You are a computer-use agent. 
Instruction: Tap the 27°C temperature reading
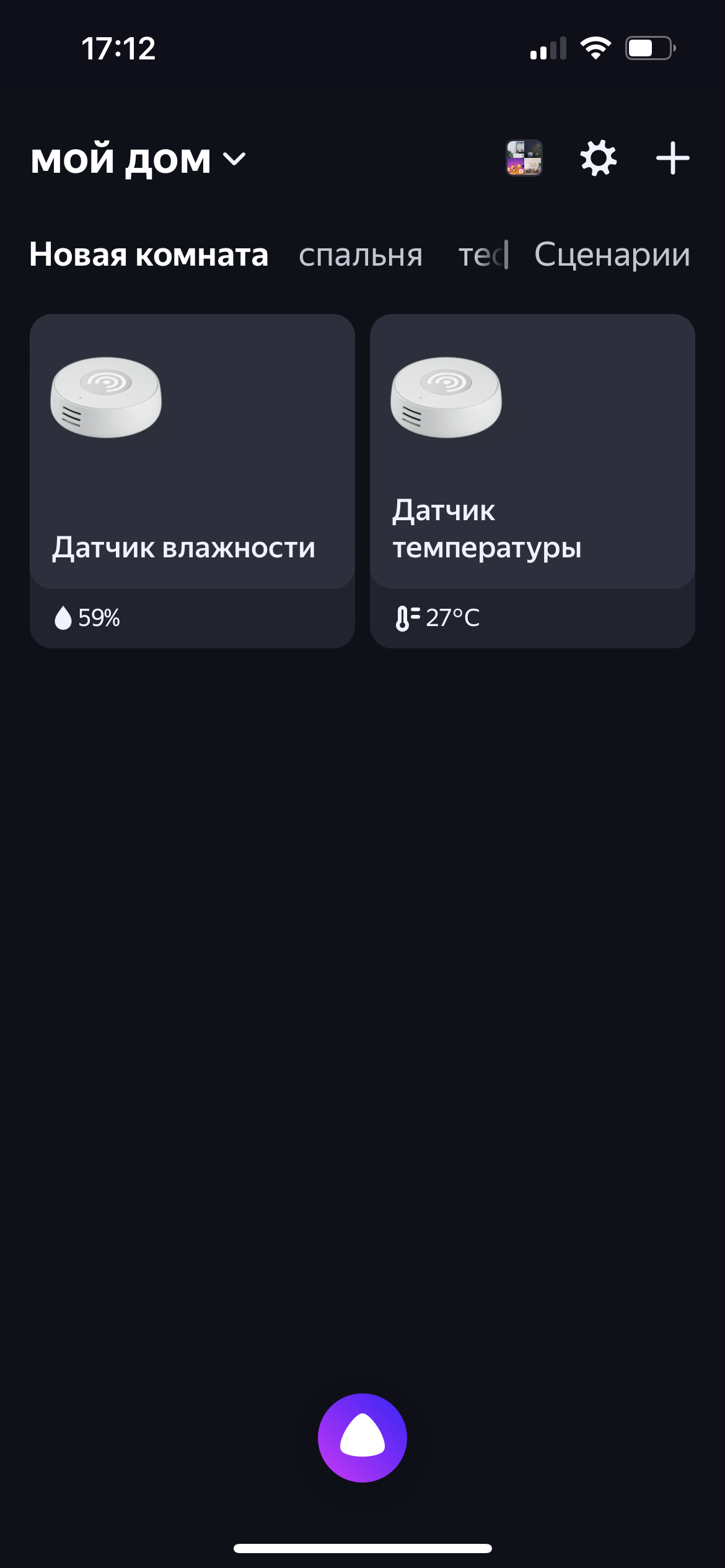tap(452, 617)
